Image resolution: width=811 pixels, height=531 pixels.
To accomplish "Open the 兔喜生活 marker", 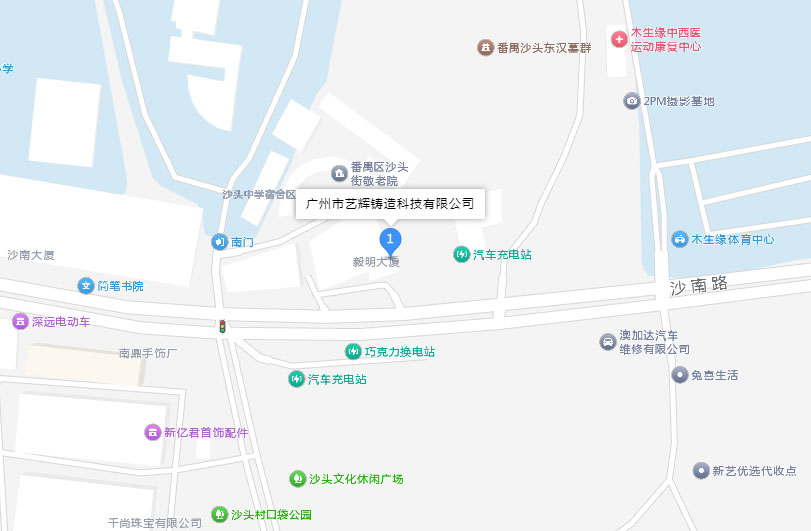I will 680,375.
